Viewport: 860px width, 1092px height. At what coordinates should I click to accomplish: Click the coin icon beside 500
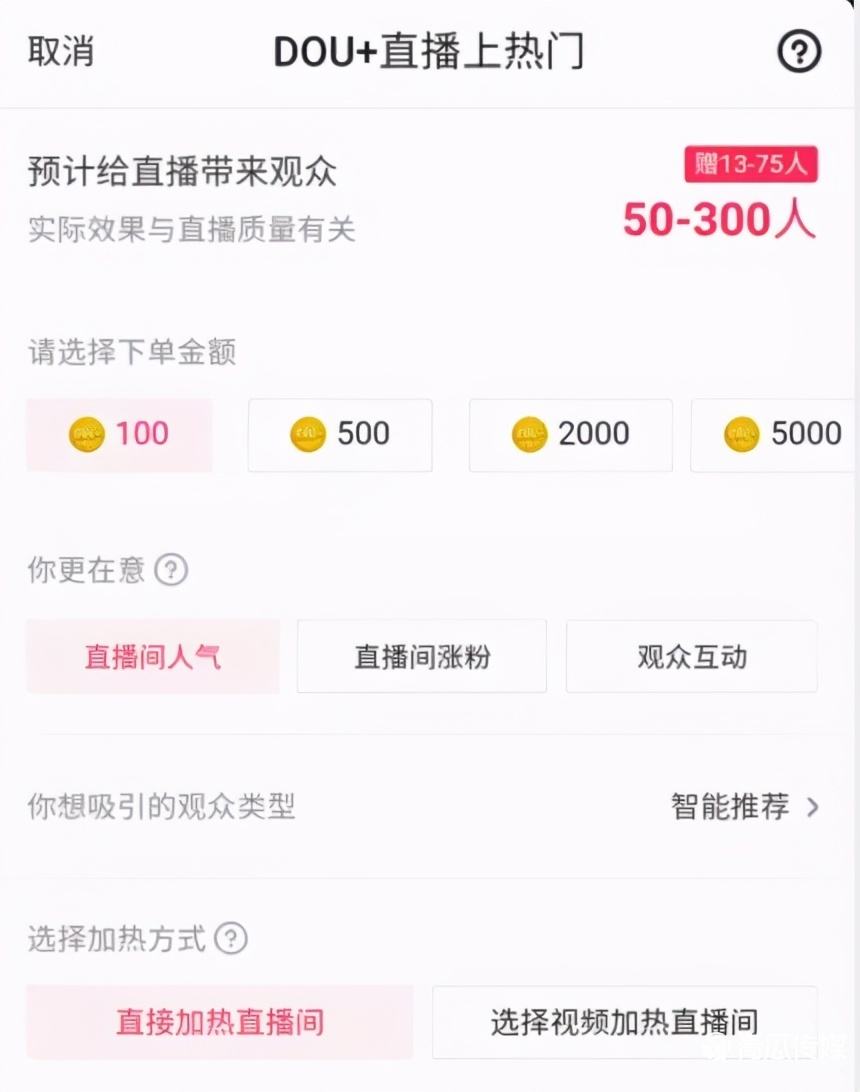tap(308, 434)
